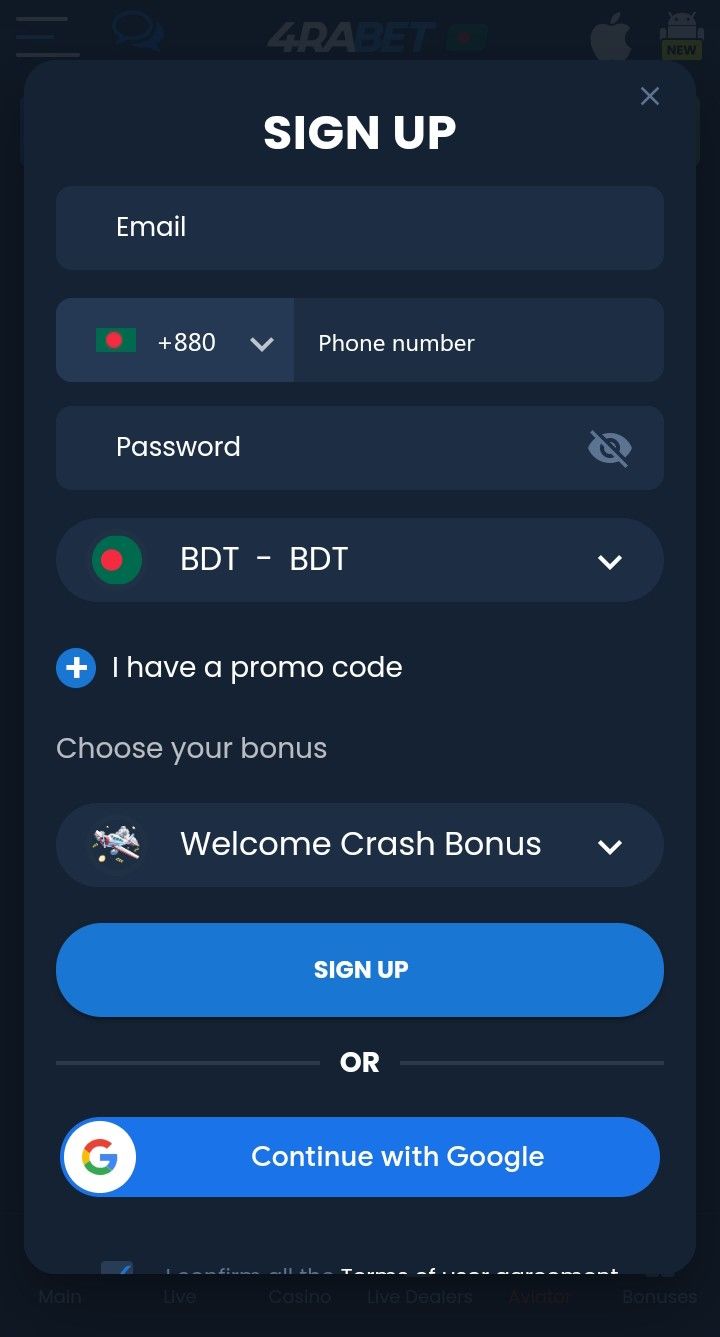Toggle password visibility eye icon
This screenshot has width=720, height=1337.
(x=610, y=448)
